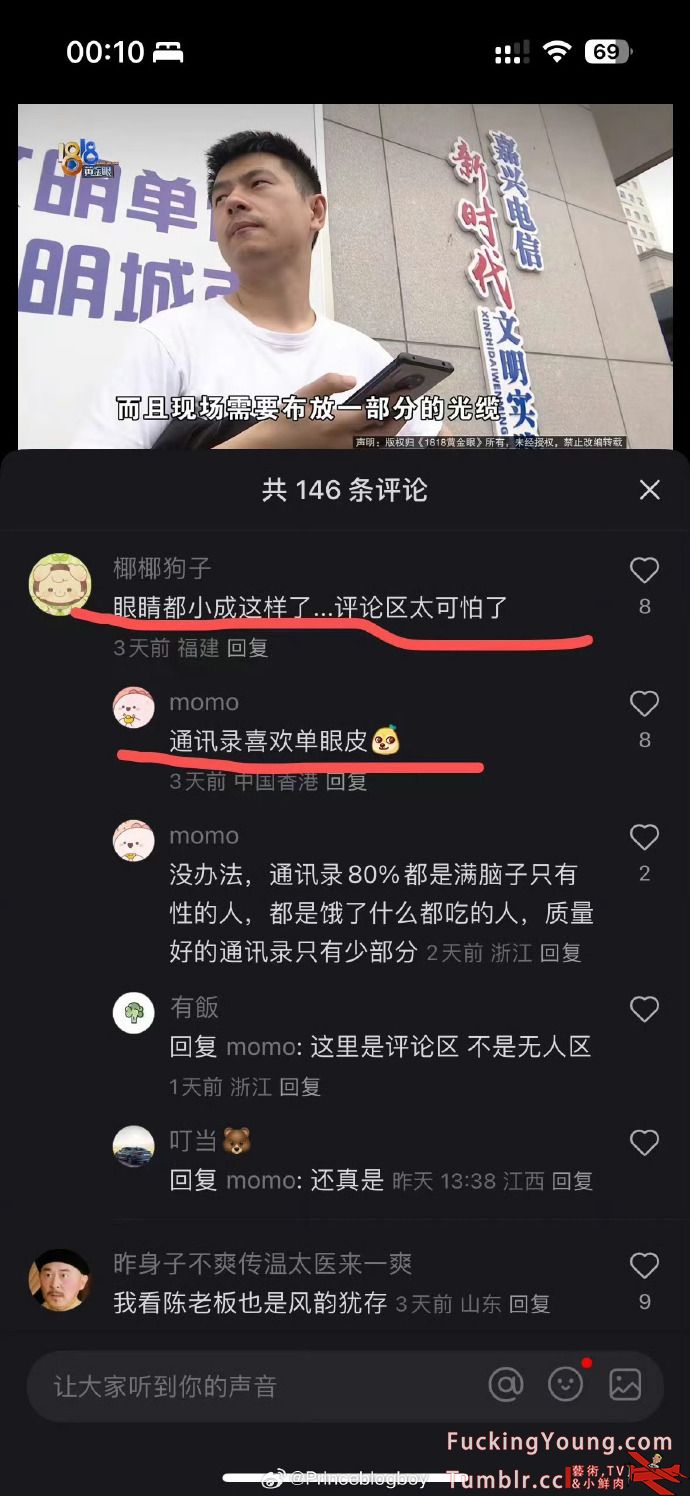Tap the video above the comments

[345, 277]
